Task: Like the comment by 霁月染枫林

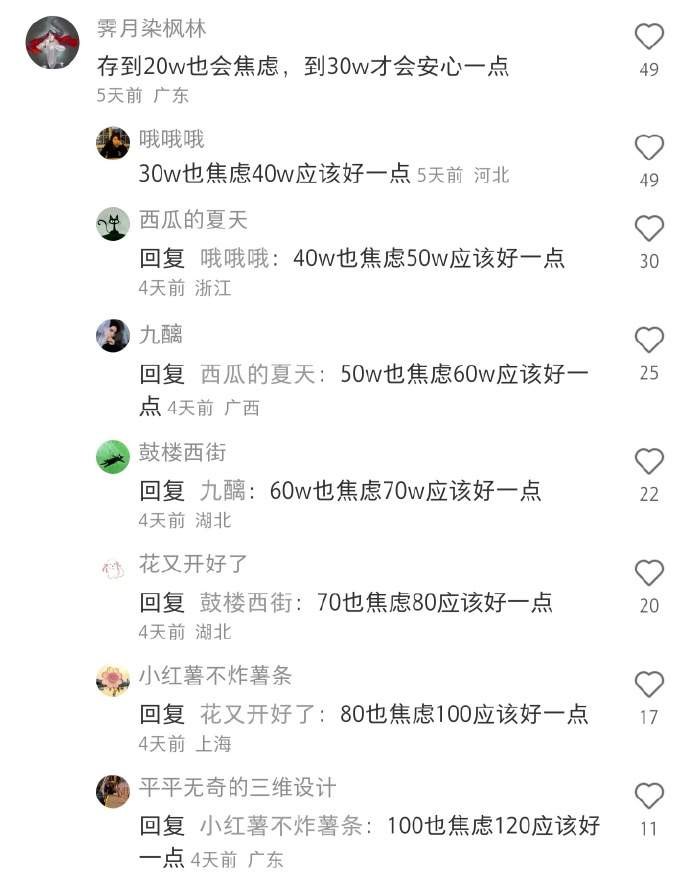Action: [x=649, y=37]
